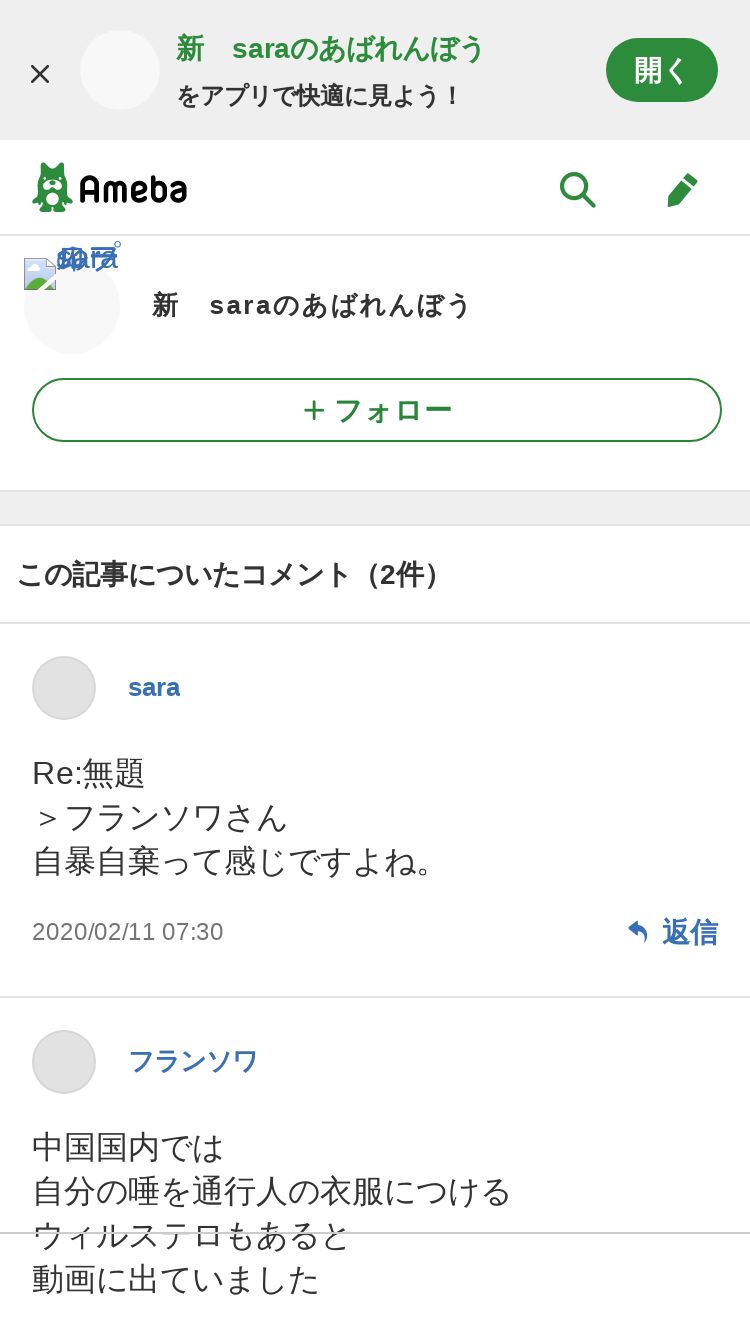Screen dimensions: 750x1334
Task: Open blog title 新 saraのあばれんぼう
Action: coord(311,305)
